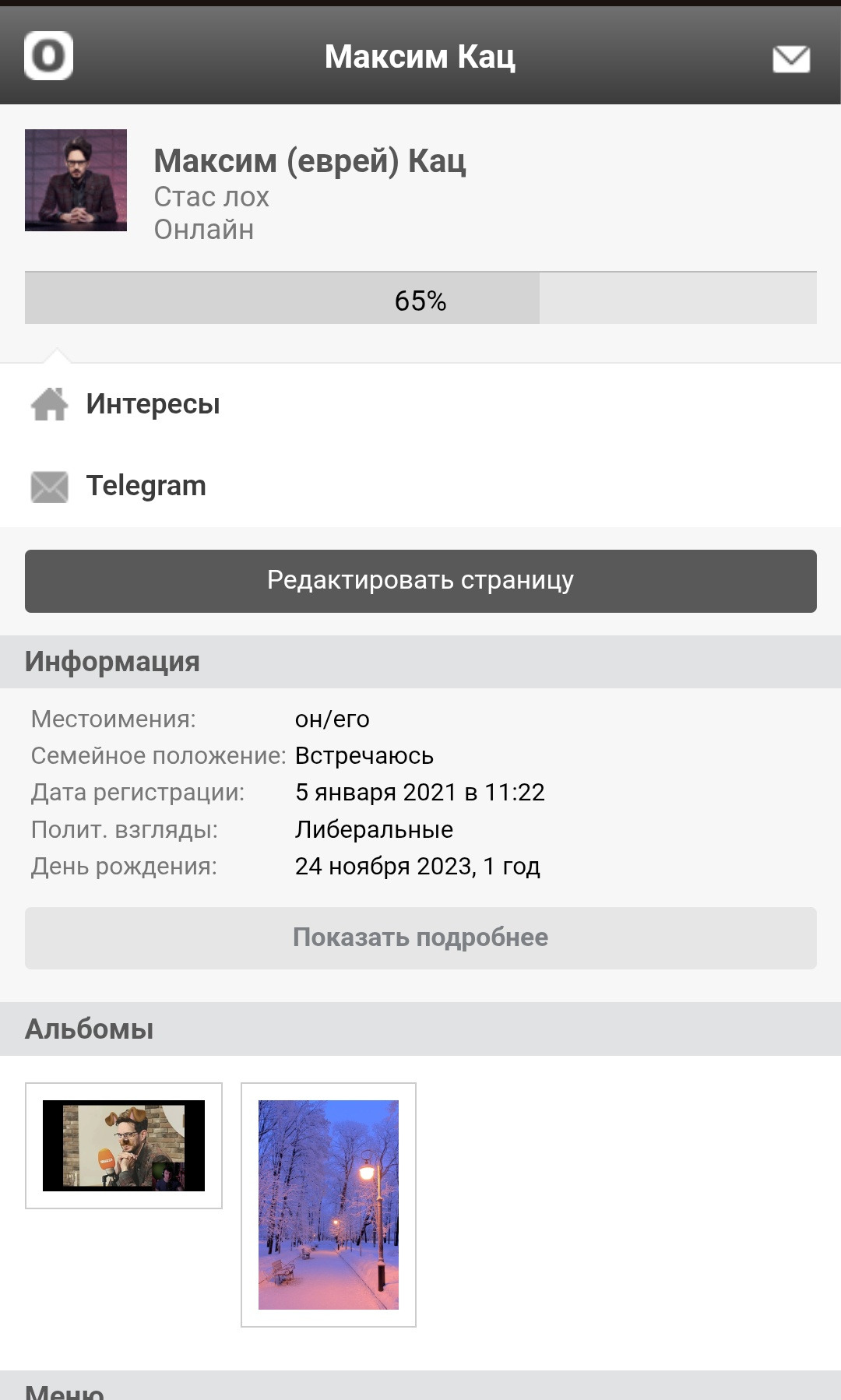Image resolution: width=841 pixels, height=1400 pixels.
Task: Open the Telegram row
Action: (146, 486)
